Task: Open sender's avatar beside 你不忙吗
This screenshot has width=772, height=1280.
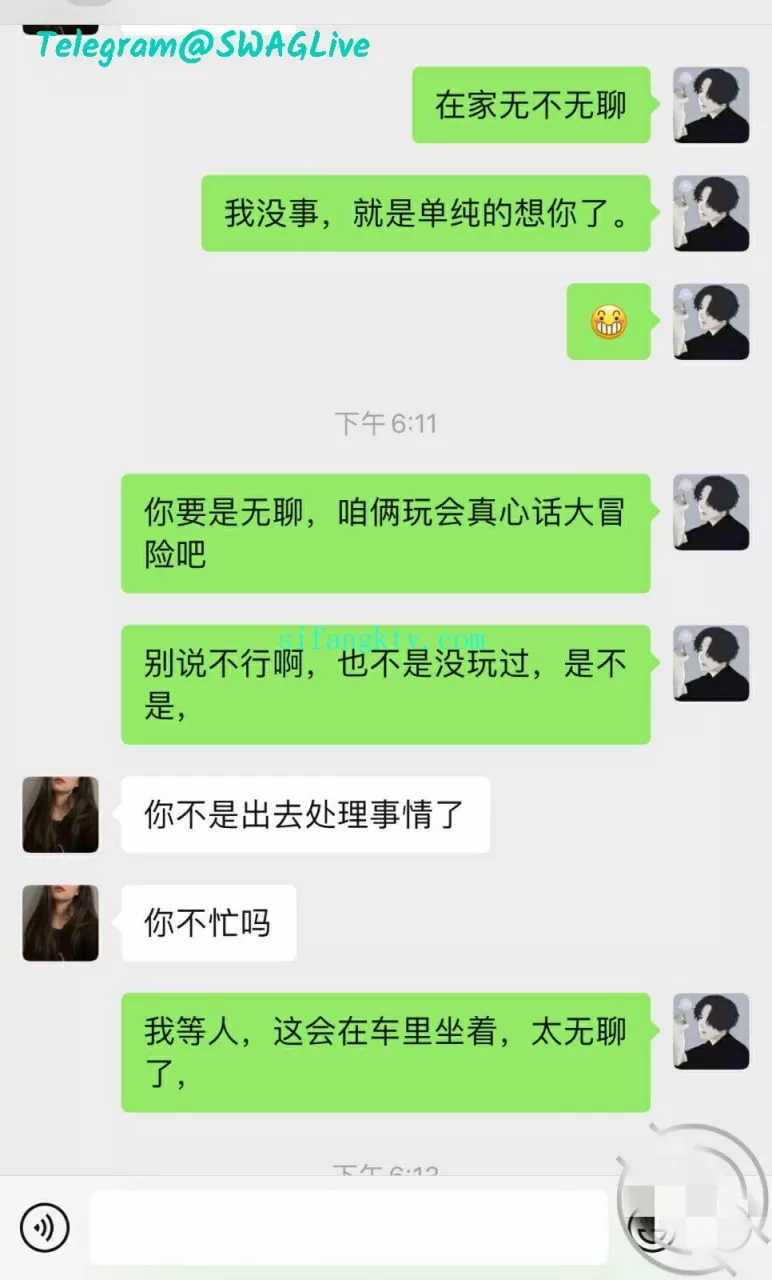Action: pyautogui.click(x=61, y=922)
